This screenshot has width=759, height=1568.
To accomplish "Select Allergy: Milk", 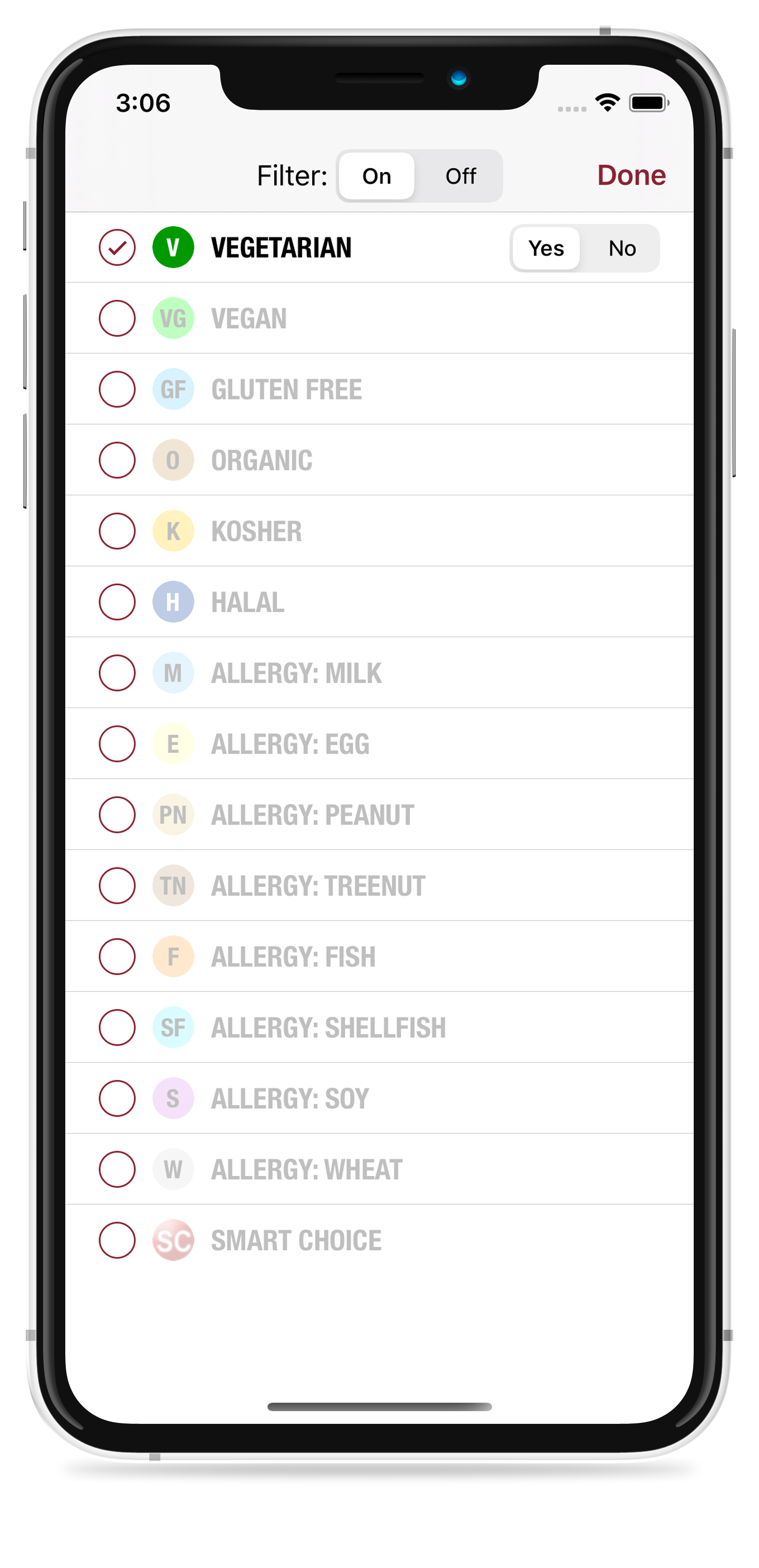I will 117,673.
